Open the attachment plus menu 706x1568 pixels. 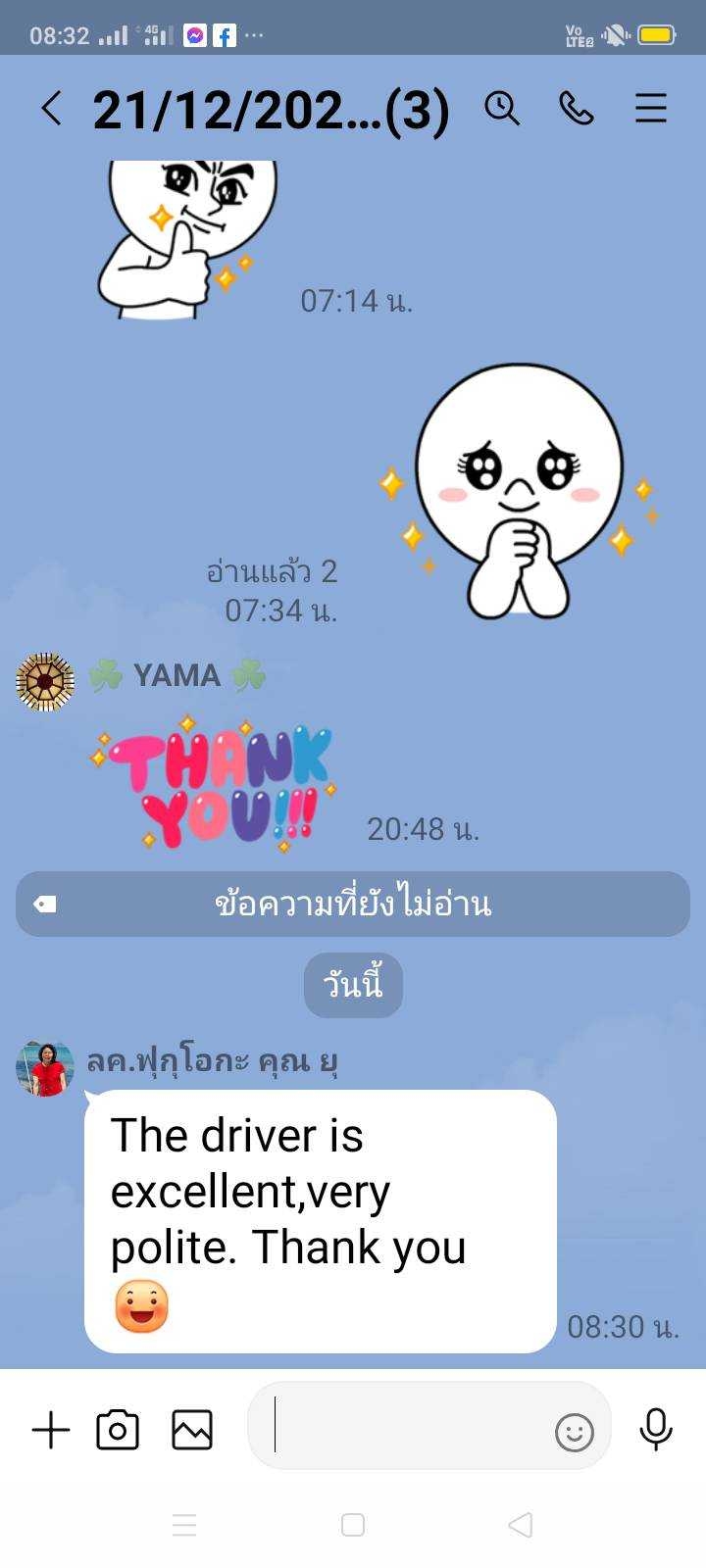click(51, 1431)
